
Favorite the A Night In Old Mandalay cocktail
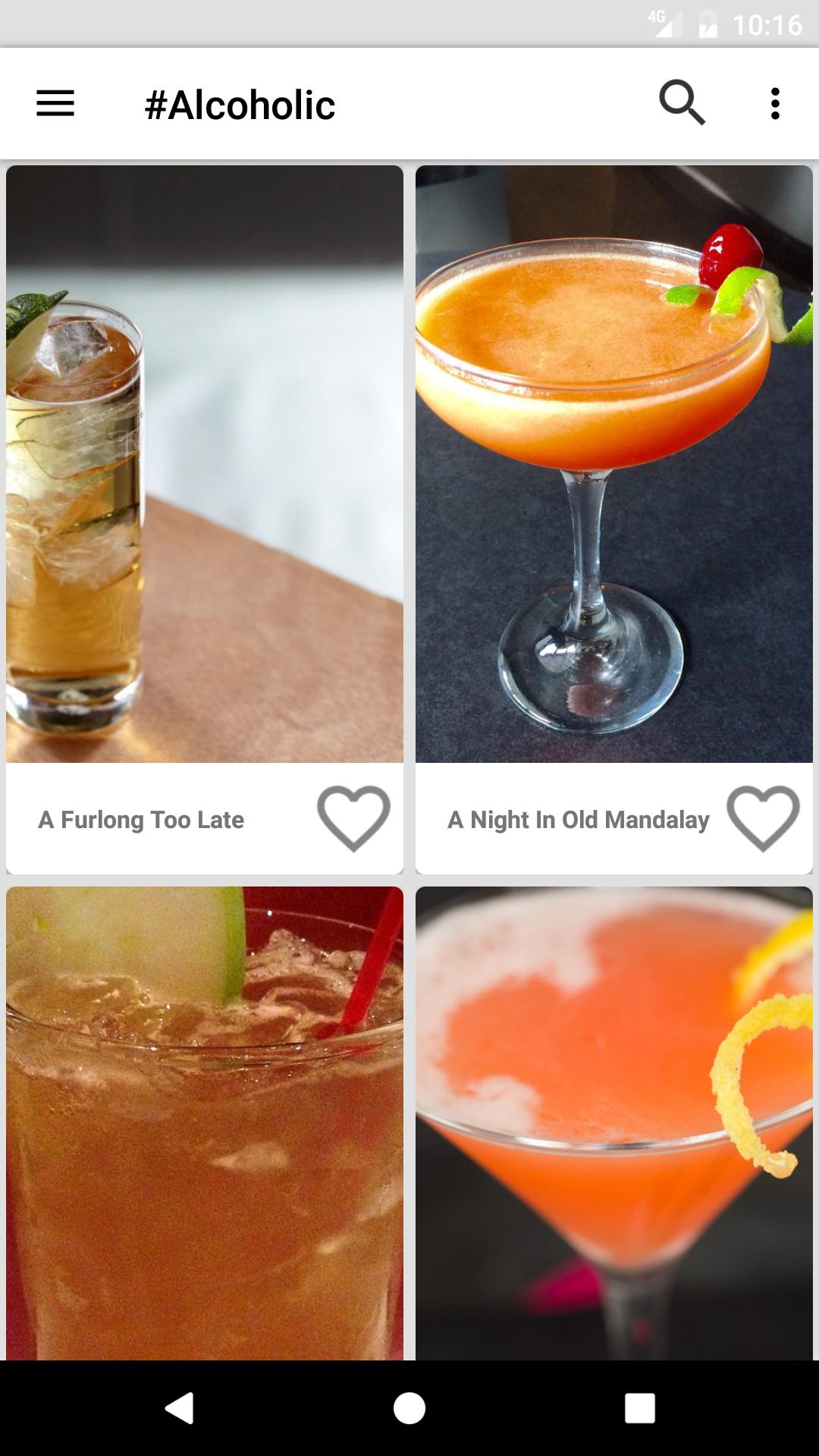tap(763, 817)
